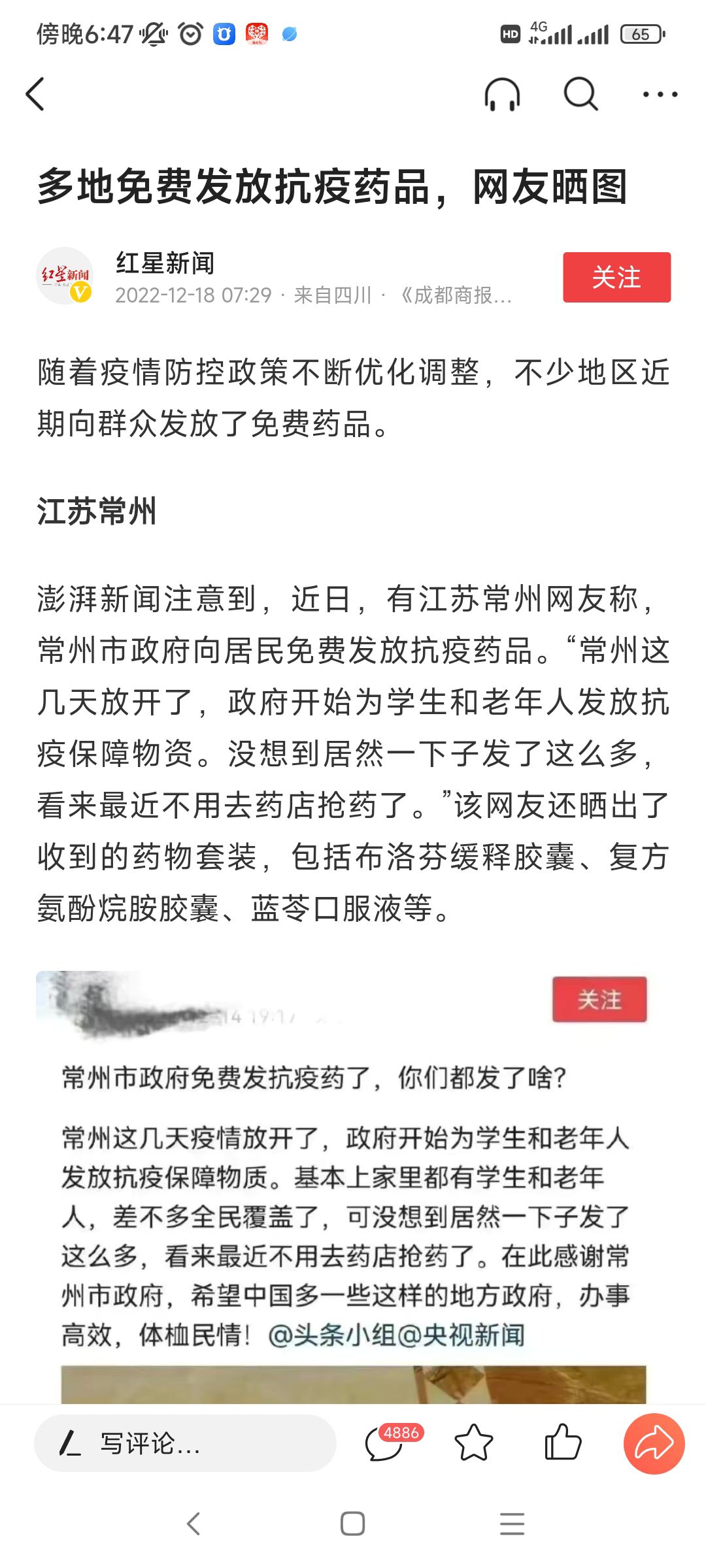Like this article with thumbs-up
The width and height of the screenshot is (706, 1568).
562,1443
